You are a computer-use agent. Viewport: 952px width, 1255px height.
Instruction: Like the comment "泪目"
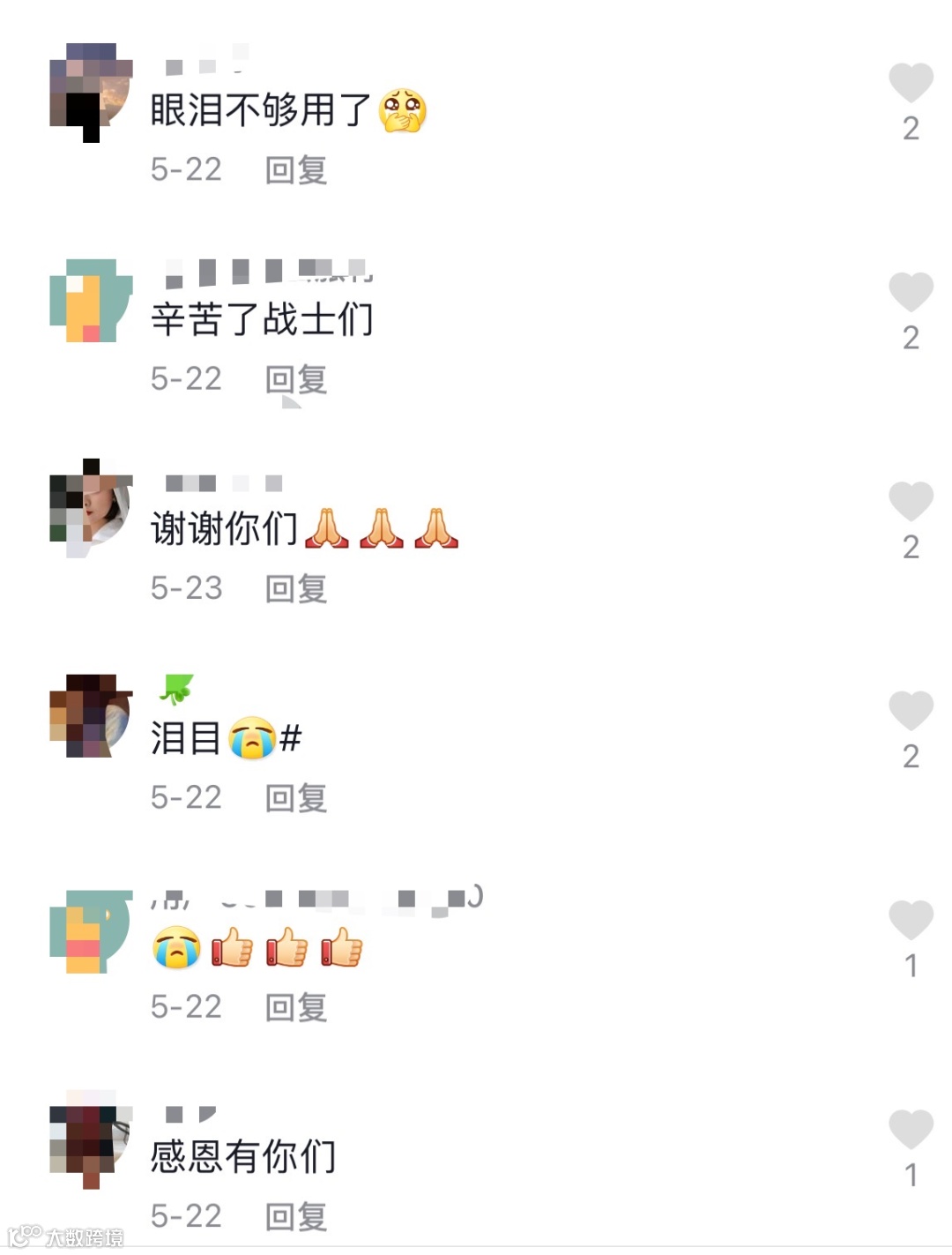[911, 710]
